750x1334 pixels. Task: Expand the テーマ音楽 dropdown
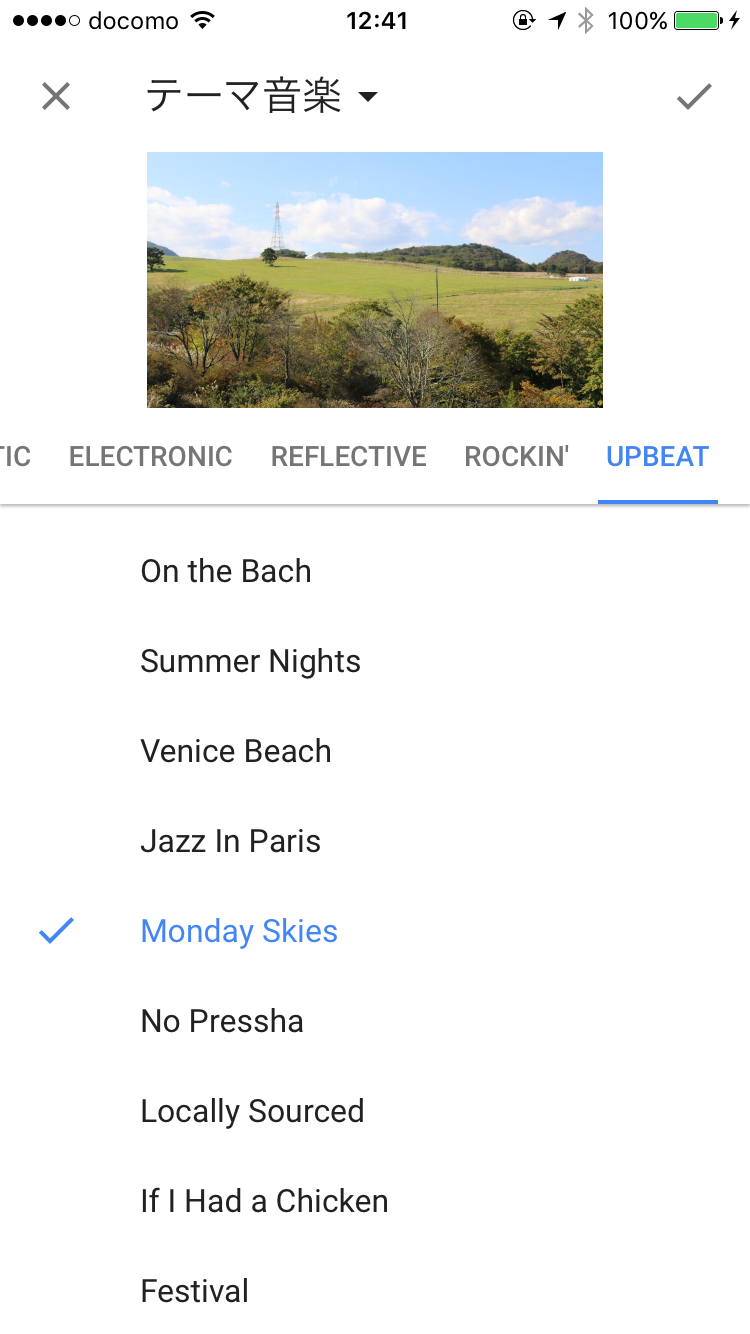click(262, 96)
